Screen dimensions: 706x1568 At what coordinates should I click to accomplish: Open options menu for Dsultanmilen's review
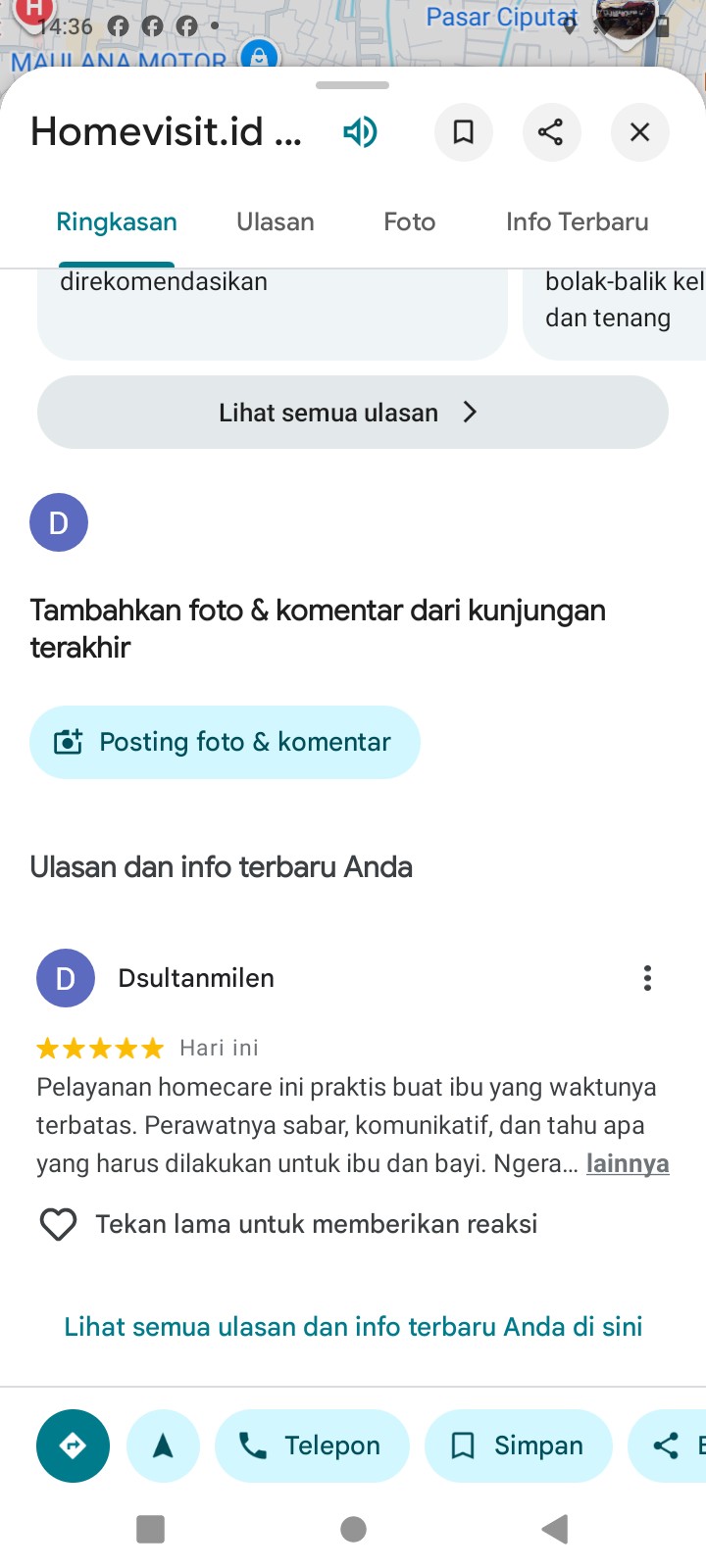647,978
